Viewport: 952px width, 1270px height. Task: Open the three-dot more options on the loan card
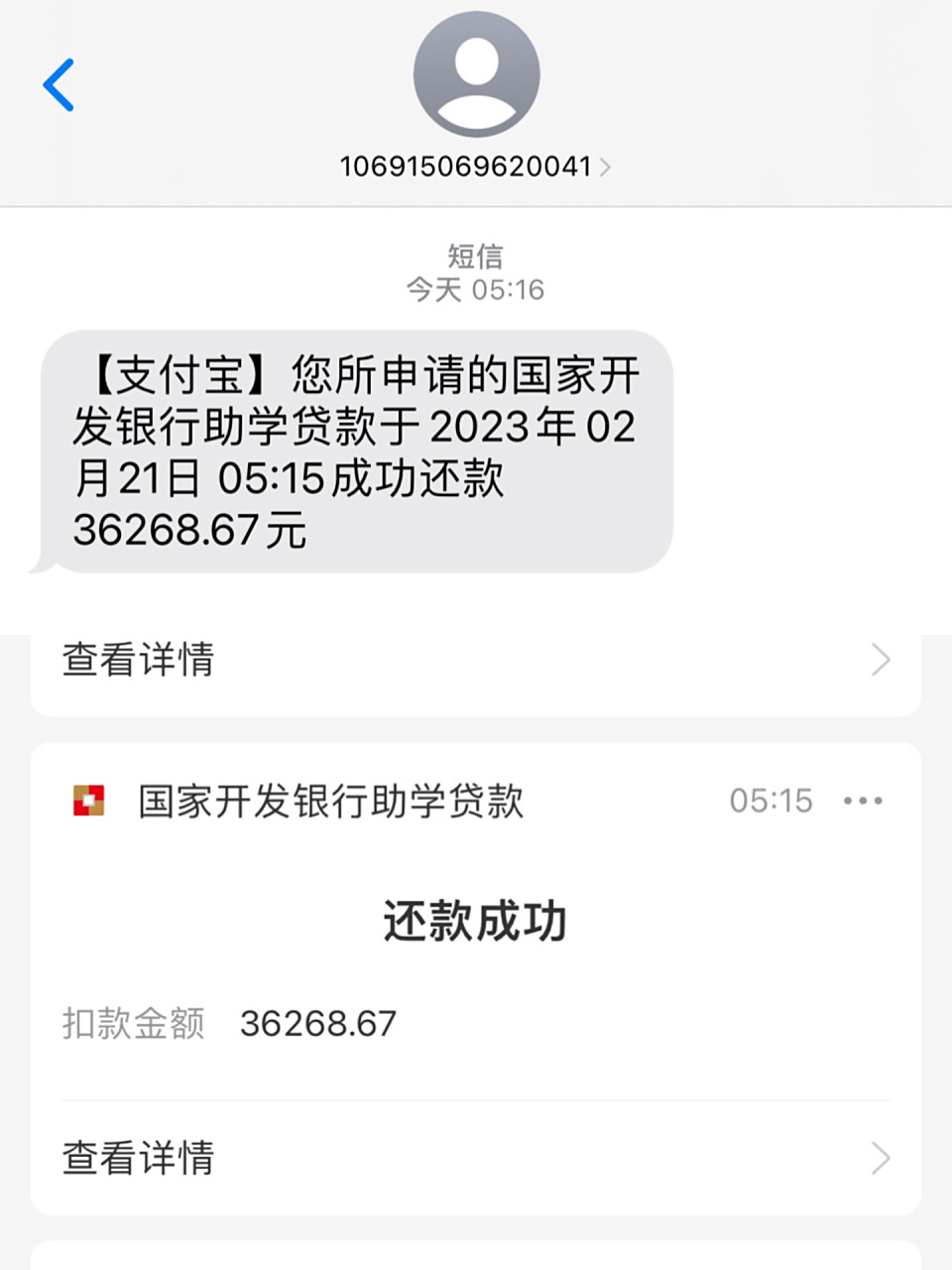863,800
